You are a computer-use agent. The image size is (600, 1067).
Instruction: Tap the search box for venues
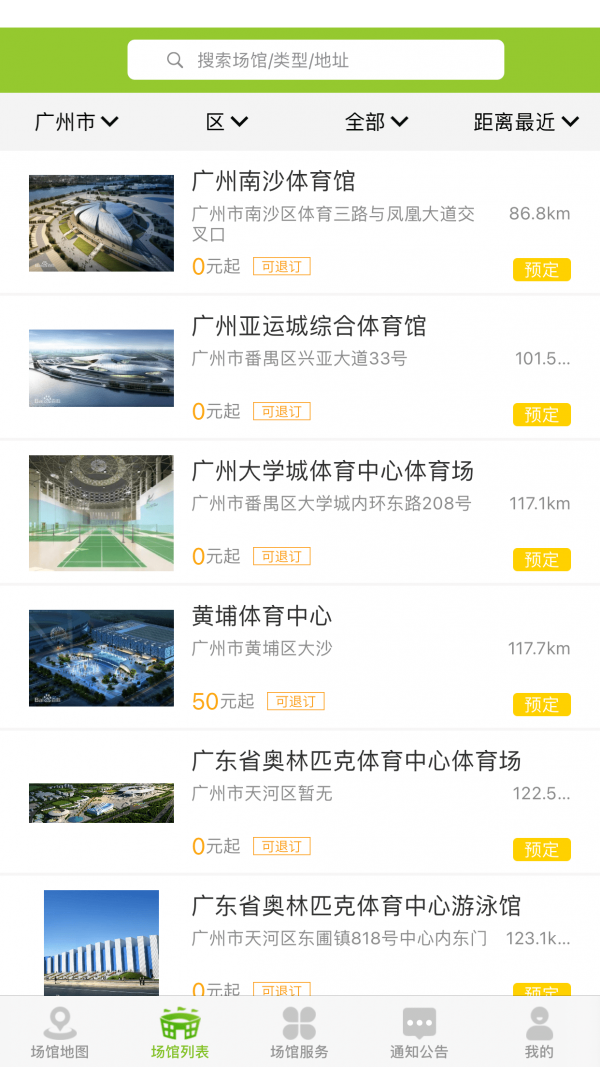point(315,60)
